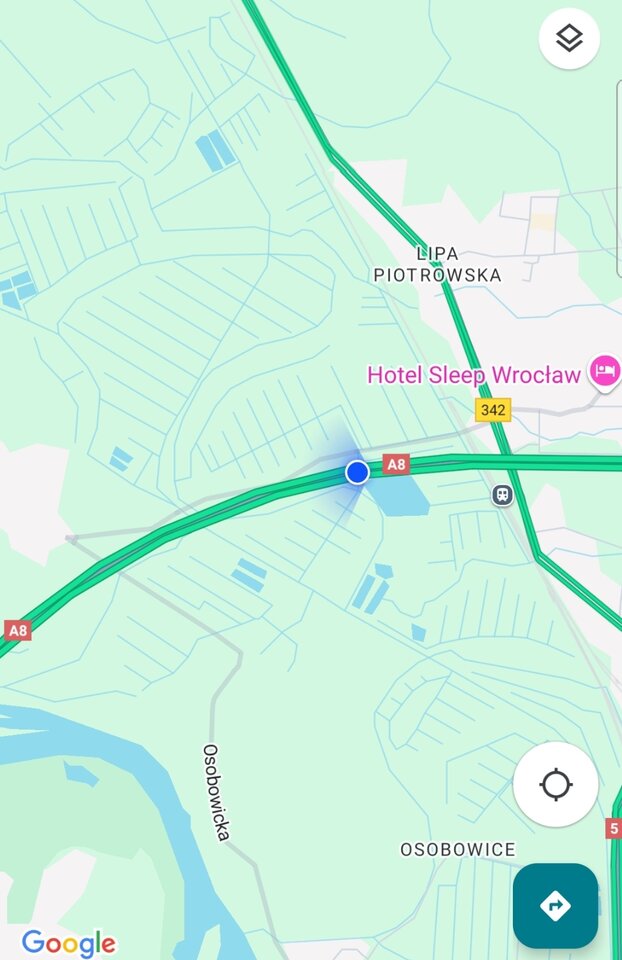Open directions with the arrow button
The height and width of the screenshot is (960, 622).
click(x=555, y=906)
